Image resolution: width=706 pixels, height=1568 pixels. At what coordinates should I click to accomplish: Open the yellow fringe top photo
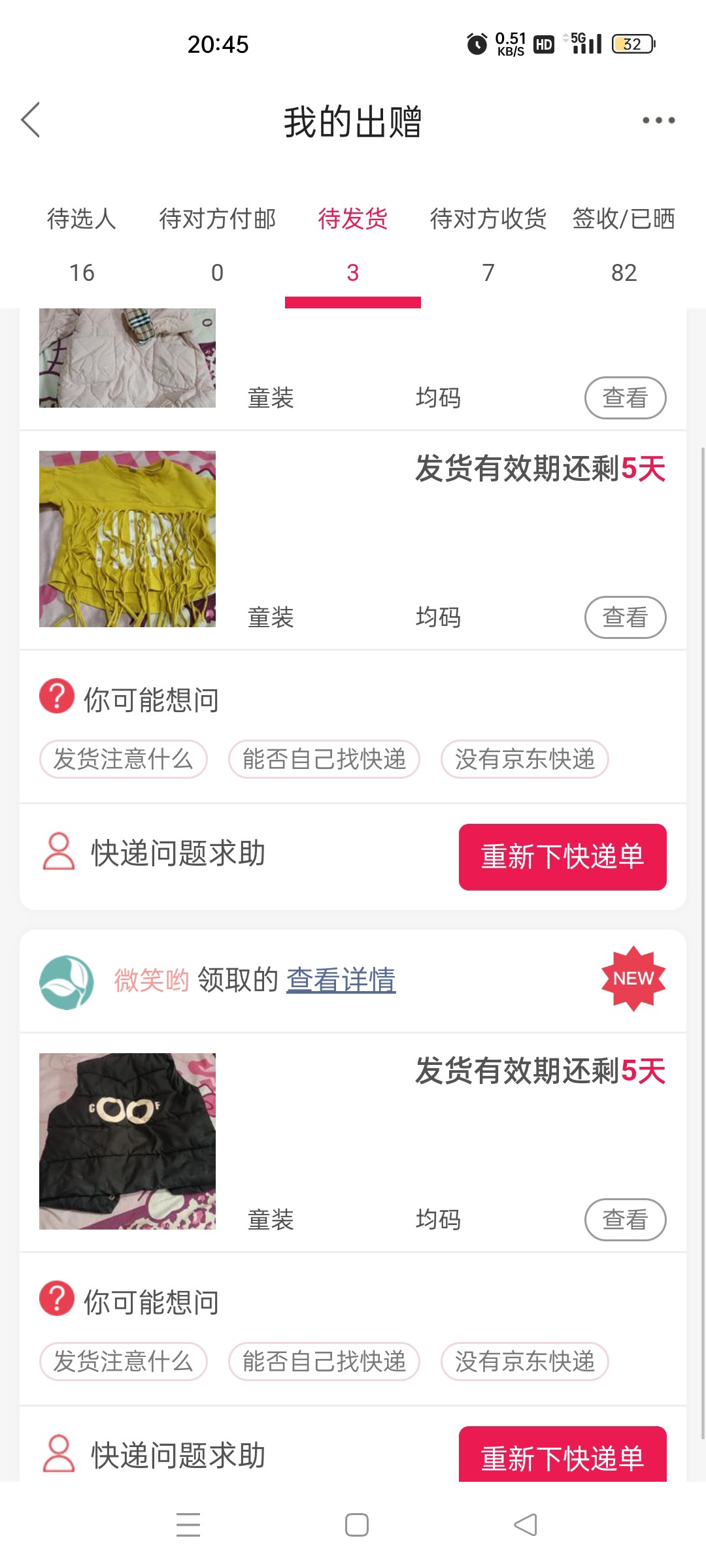click(127, 539)
